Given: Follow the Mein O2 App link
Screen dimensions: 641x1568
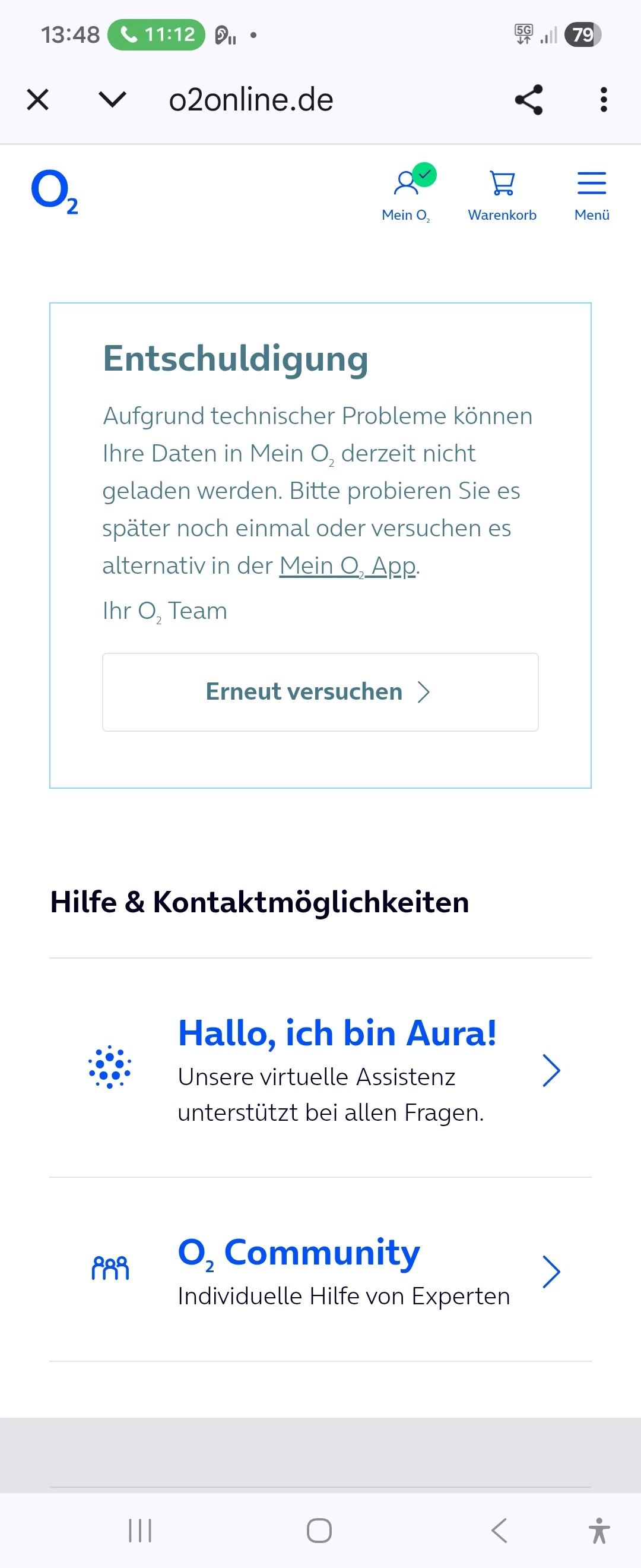Looking at the screenshot, I should 347,566.
